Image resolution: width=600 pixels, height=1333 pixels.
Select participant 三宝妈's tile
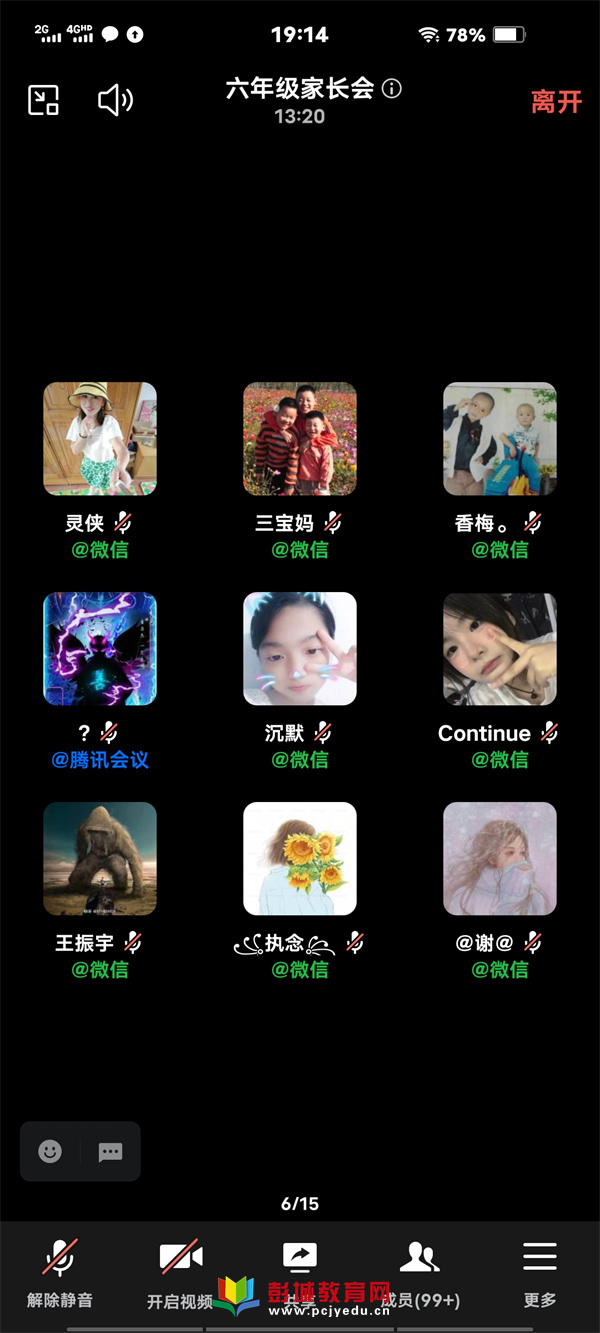pos(300,439)
